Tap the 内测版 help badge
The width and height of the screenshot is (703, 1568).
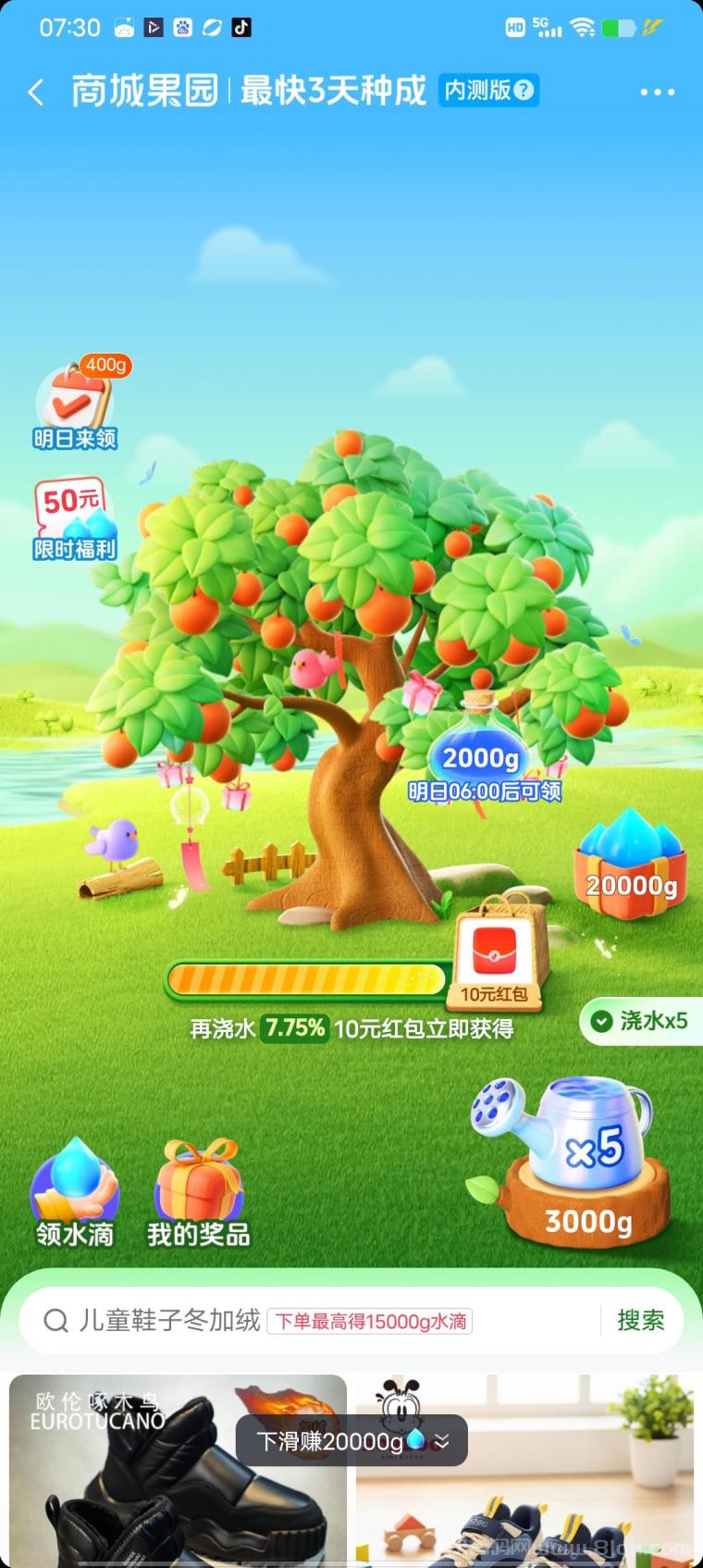(x=488, y=91)
